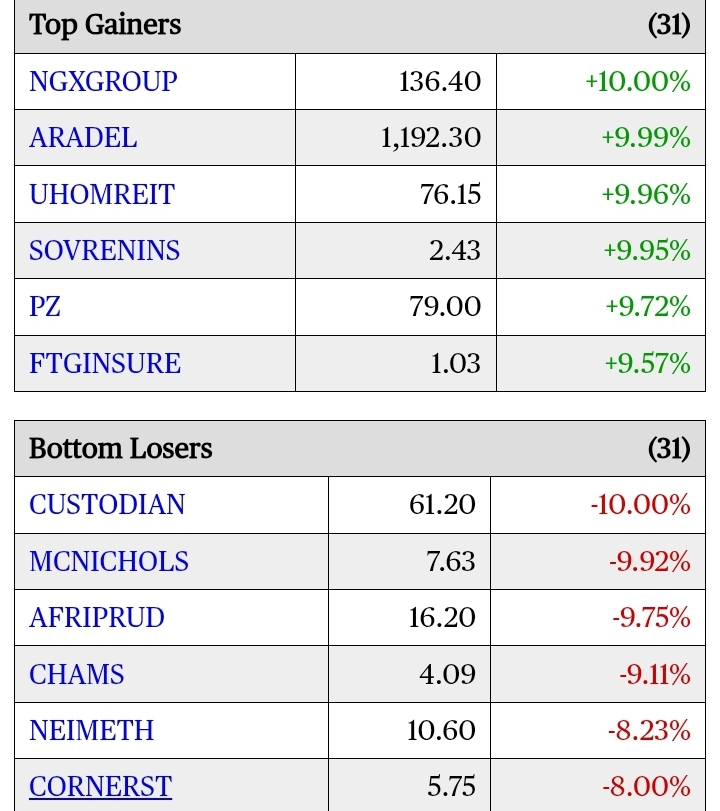Open FTGINSURE stock page
Screen dimensions: 720x811
tap(105, 362)
